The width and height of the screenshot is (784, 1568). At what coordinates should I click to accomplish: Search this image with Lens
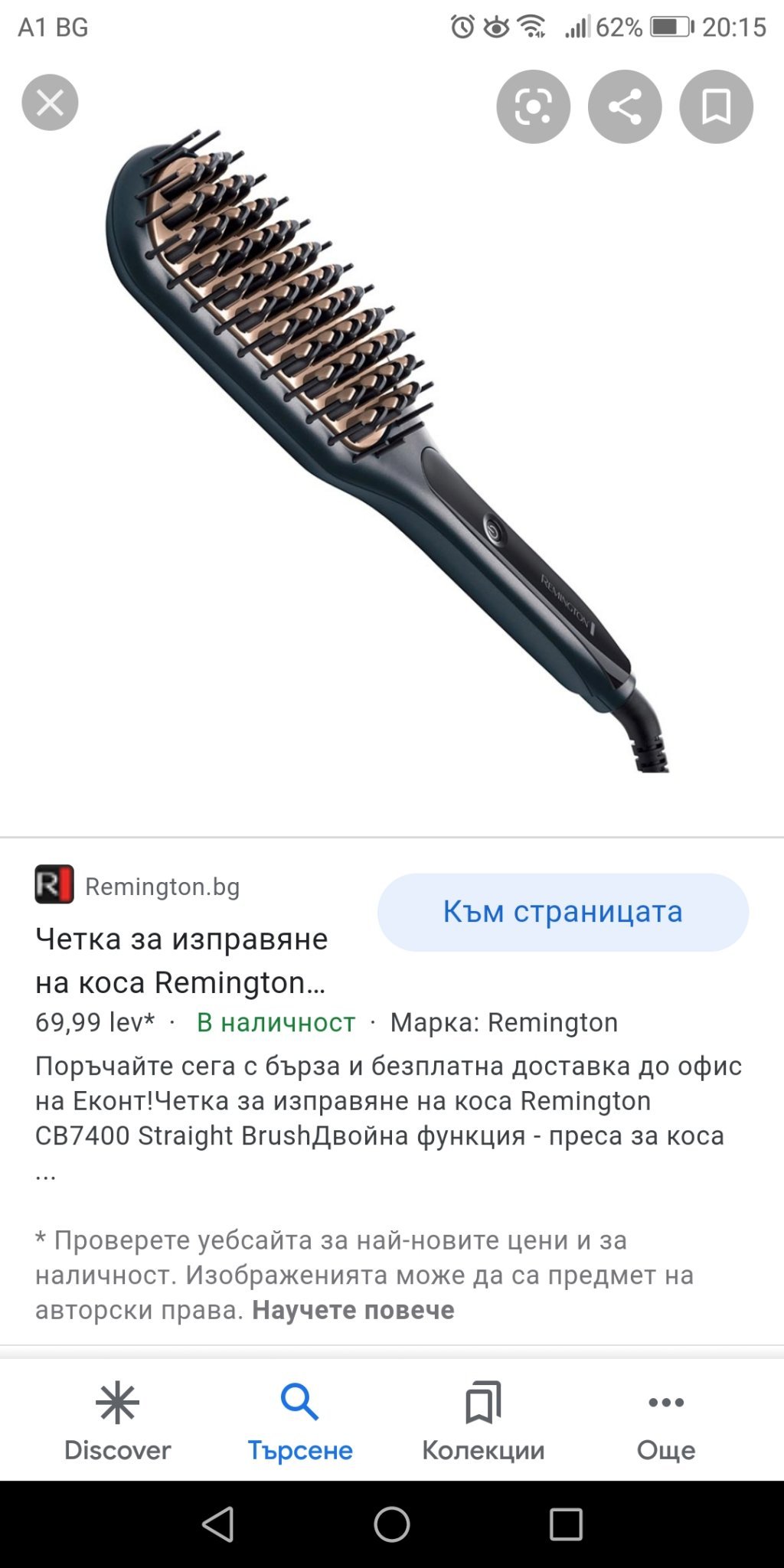(x=533, y=106)
